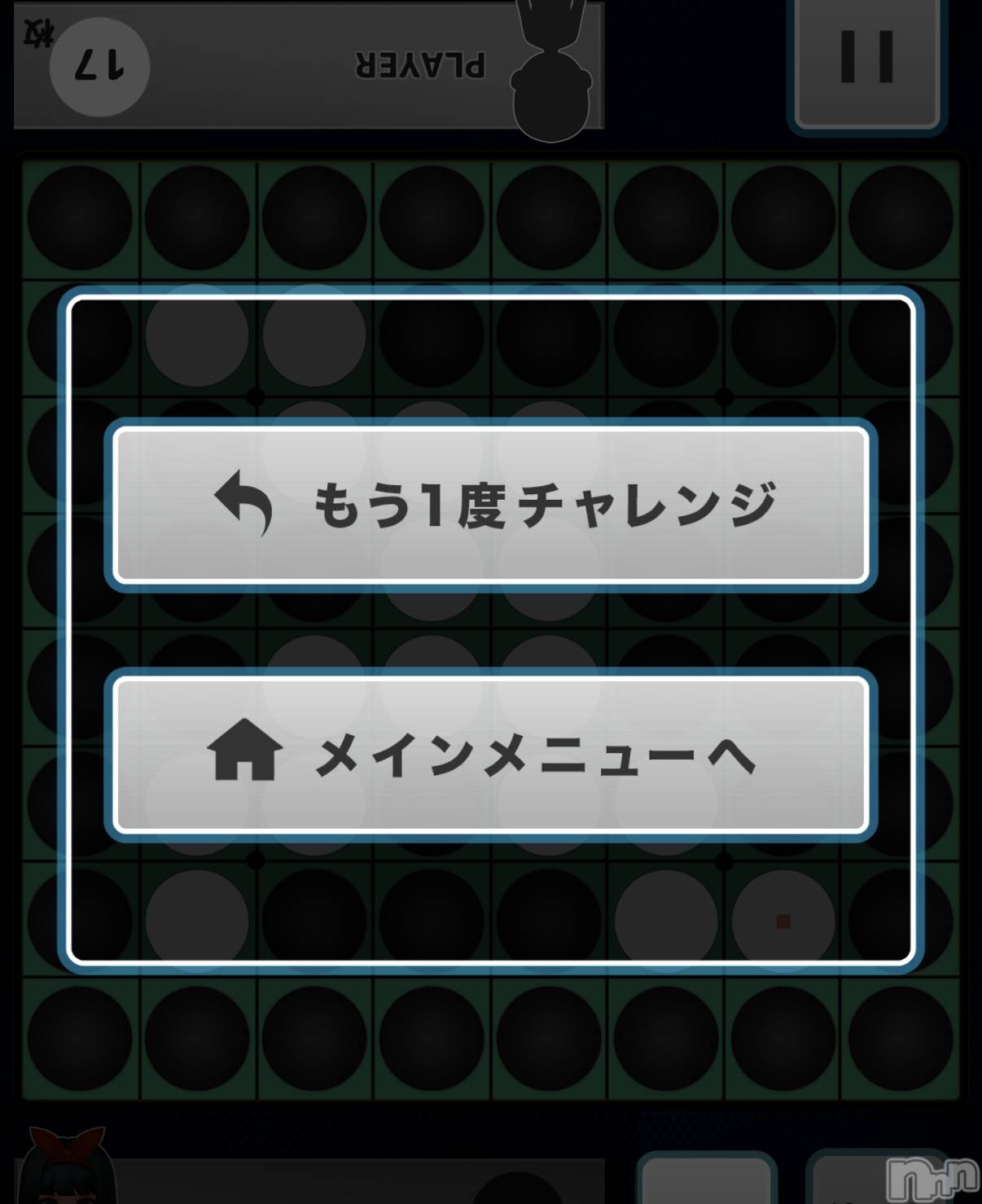Viewport: 982px width, 1204px height.
Task: Tap もう1度チャレンジ to retry the game
Action: [491, 505]
